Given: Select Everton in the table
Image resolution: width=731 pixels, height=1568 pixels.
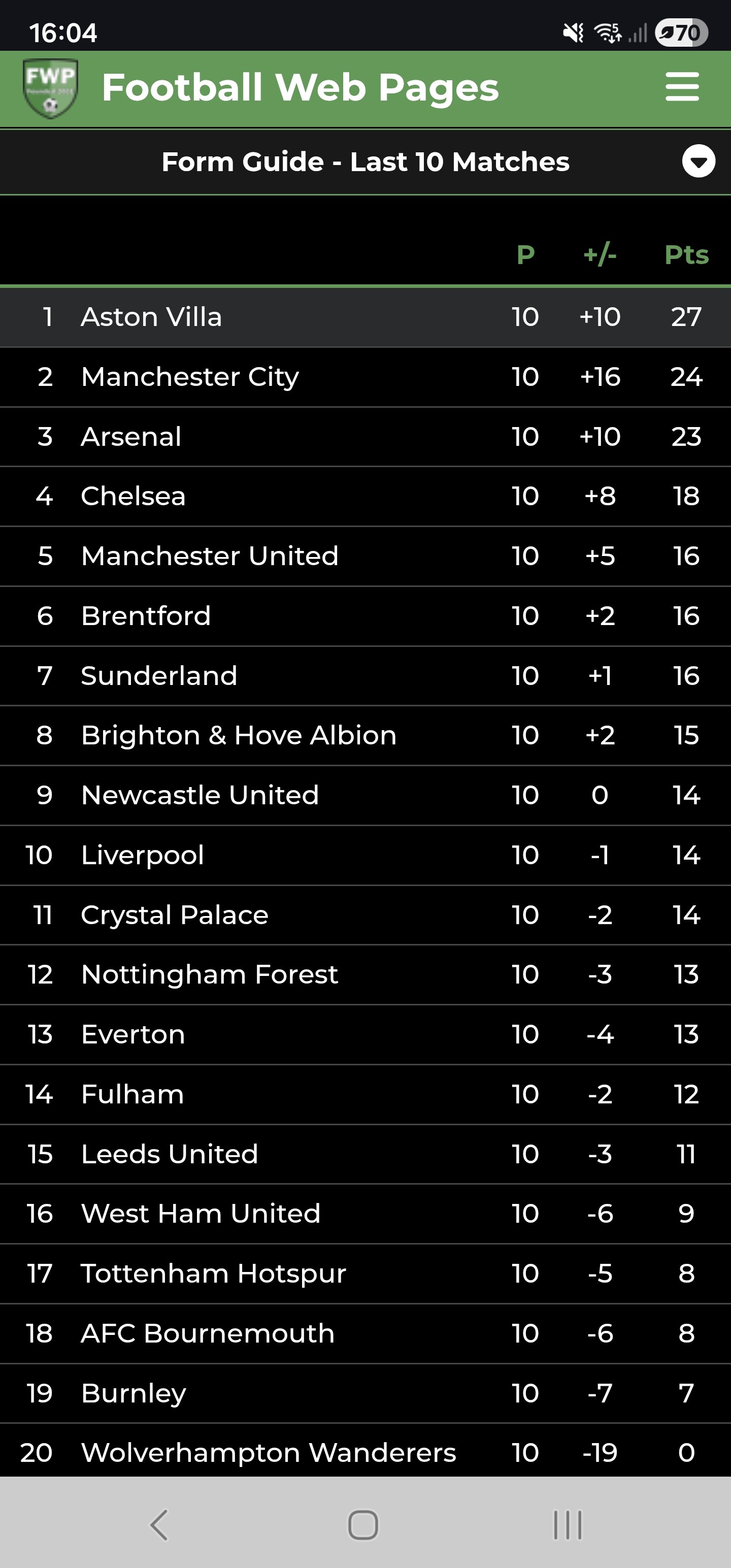Looking at the screenshot, I should point(134,1034).
